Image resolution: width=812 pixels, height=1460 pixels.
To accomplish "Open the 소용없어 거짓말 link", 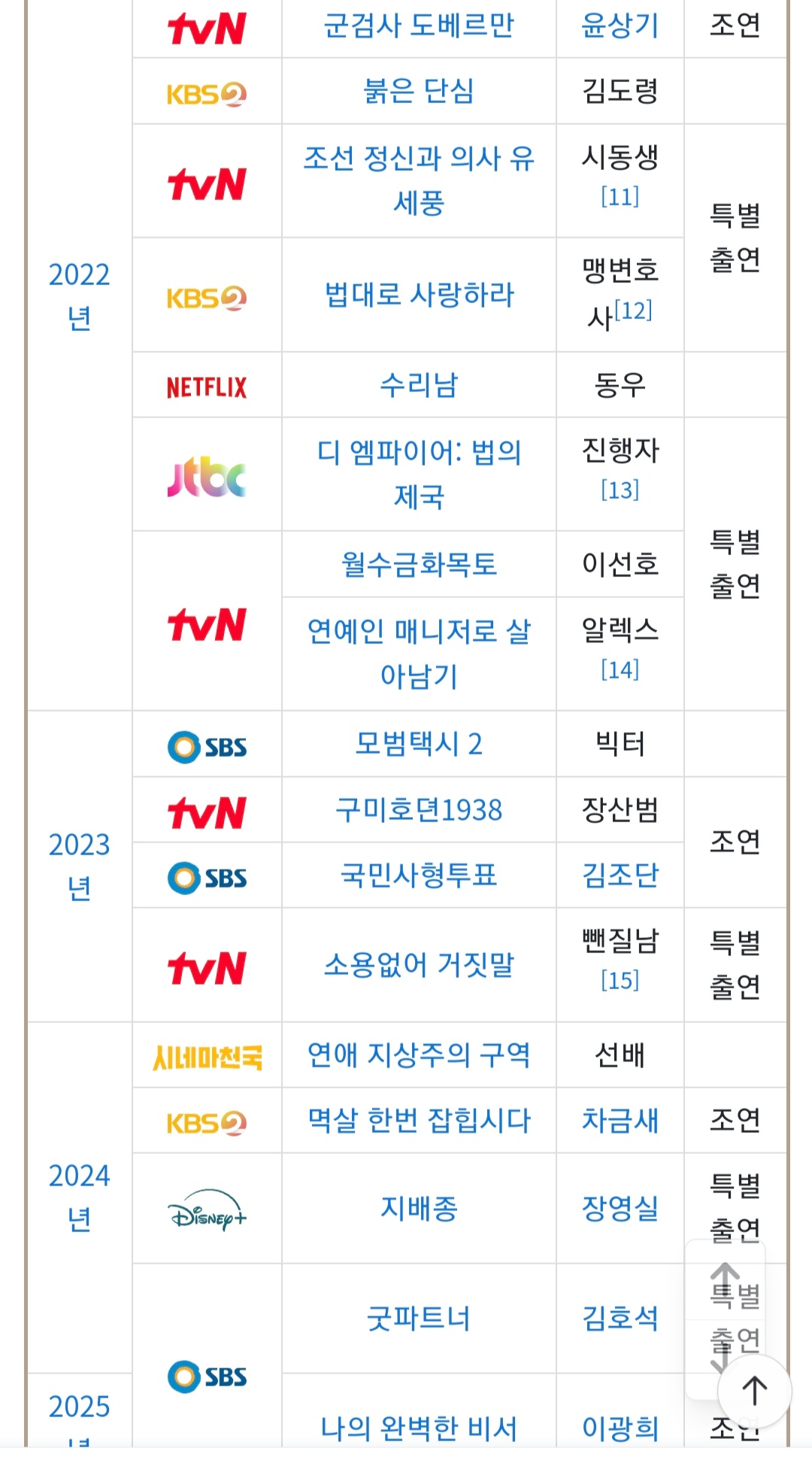I will click(x=419, y=965).
